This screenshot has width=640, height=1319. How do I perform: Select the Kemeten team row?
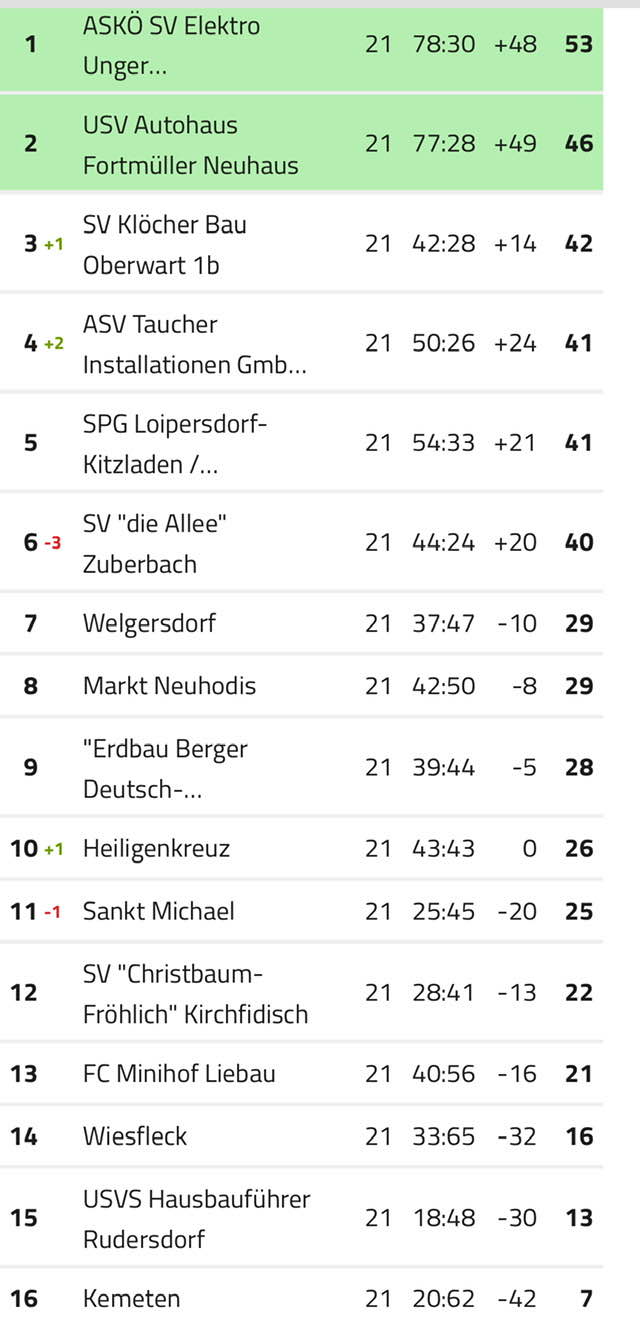131,1299
